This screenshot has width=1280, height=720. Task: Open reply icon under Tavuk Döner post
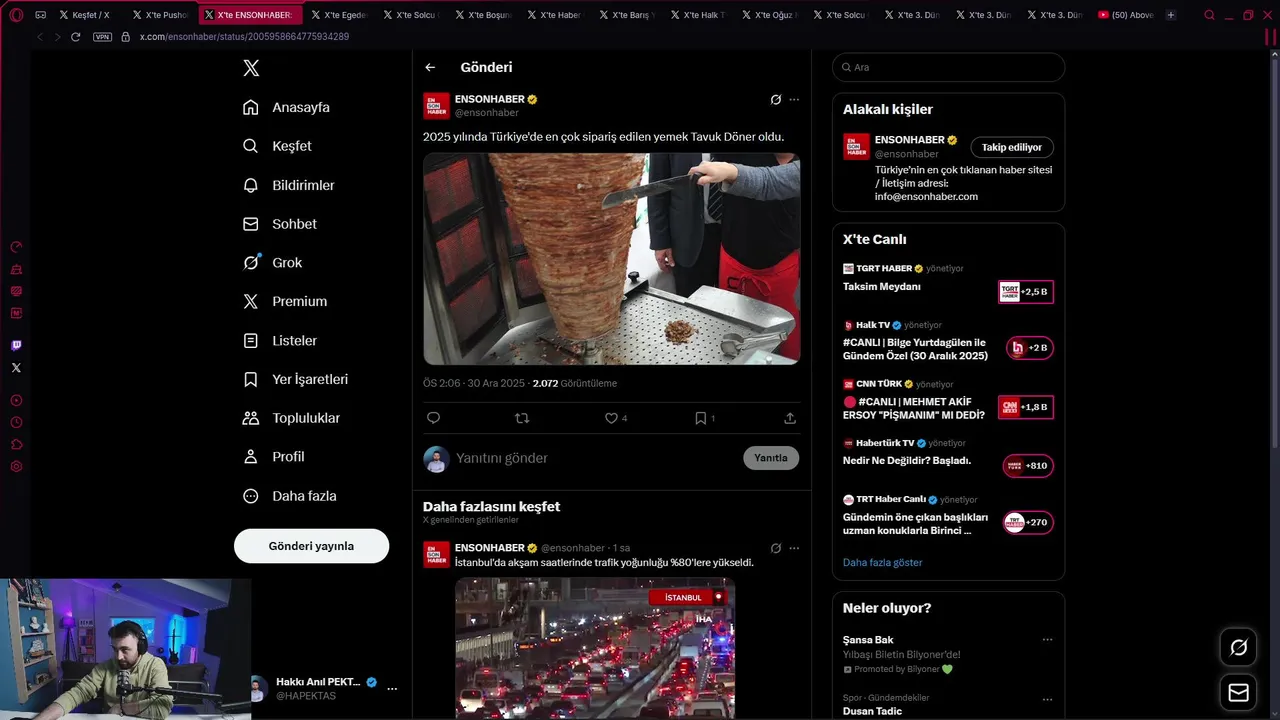[x=433, y=418]
